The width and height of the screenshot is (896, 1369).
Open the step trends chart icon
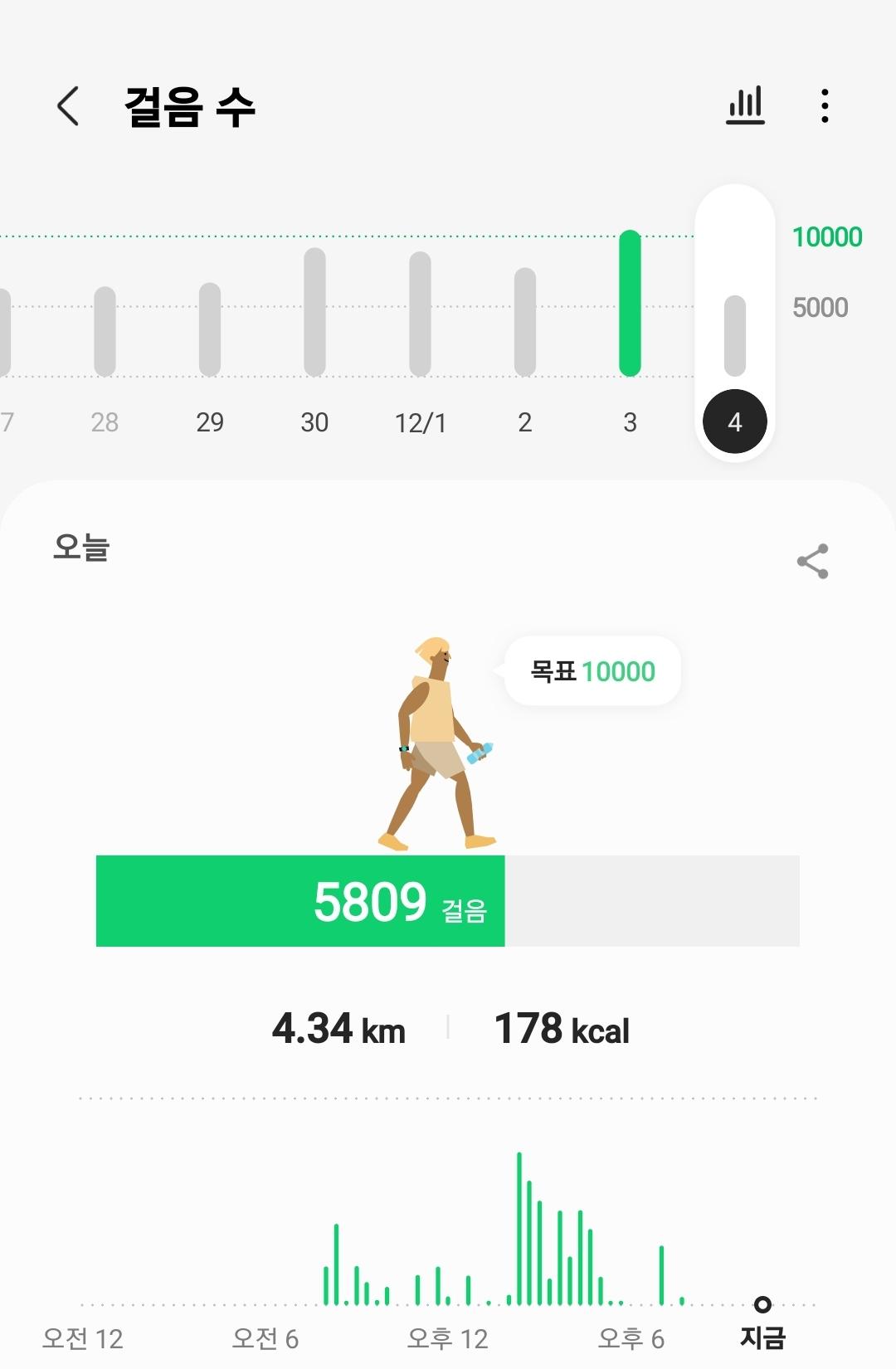(x=745, y=106)
